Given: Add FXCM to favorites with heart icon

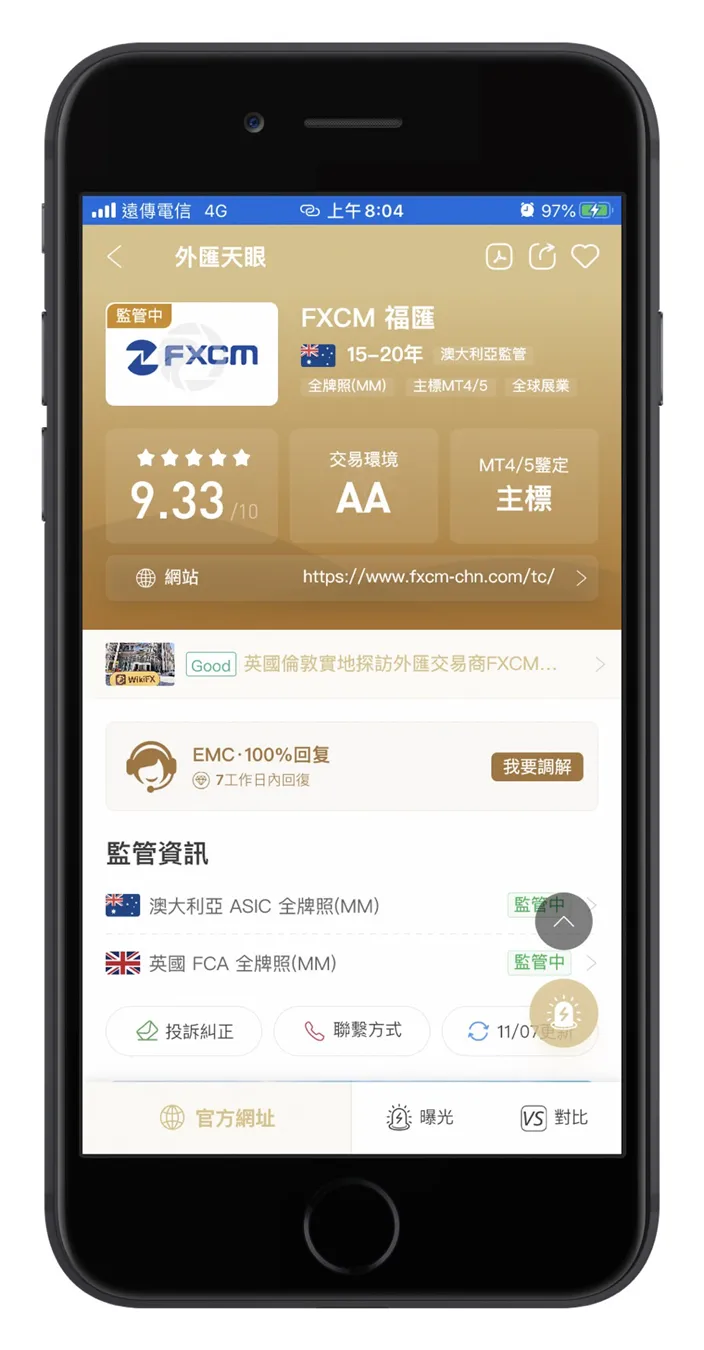Looking at the screenshot, I should [585, 257].
